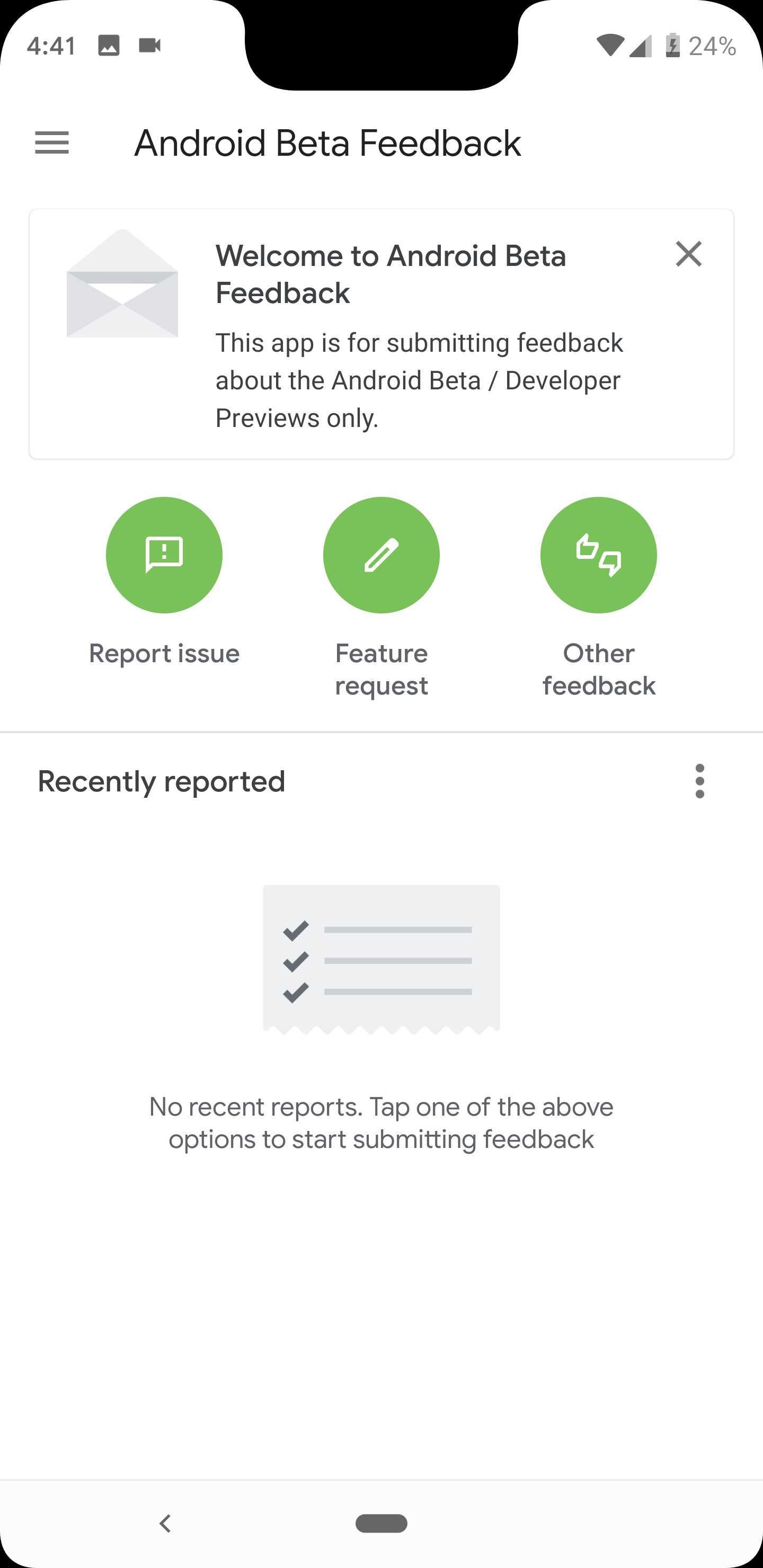Tap the Android Beta Feedback title
763x1568 pixels.
pyautogui.click(x=327, y=142)
